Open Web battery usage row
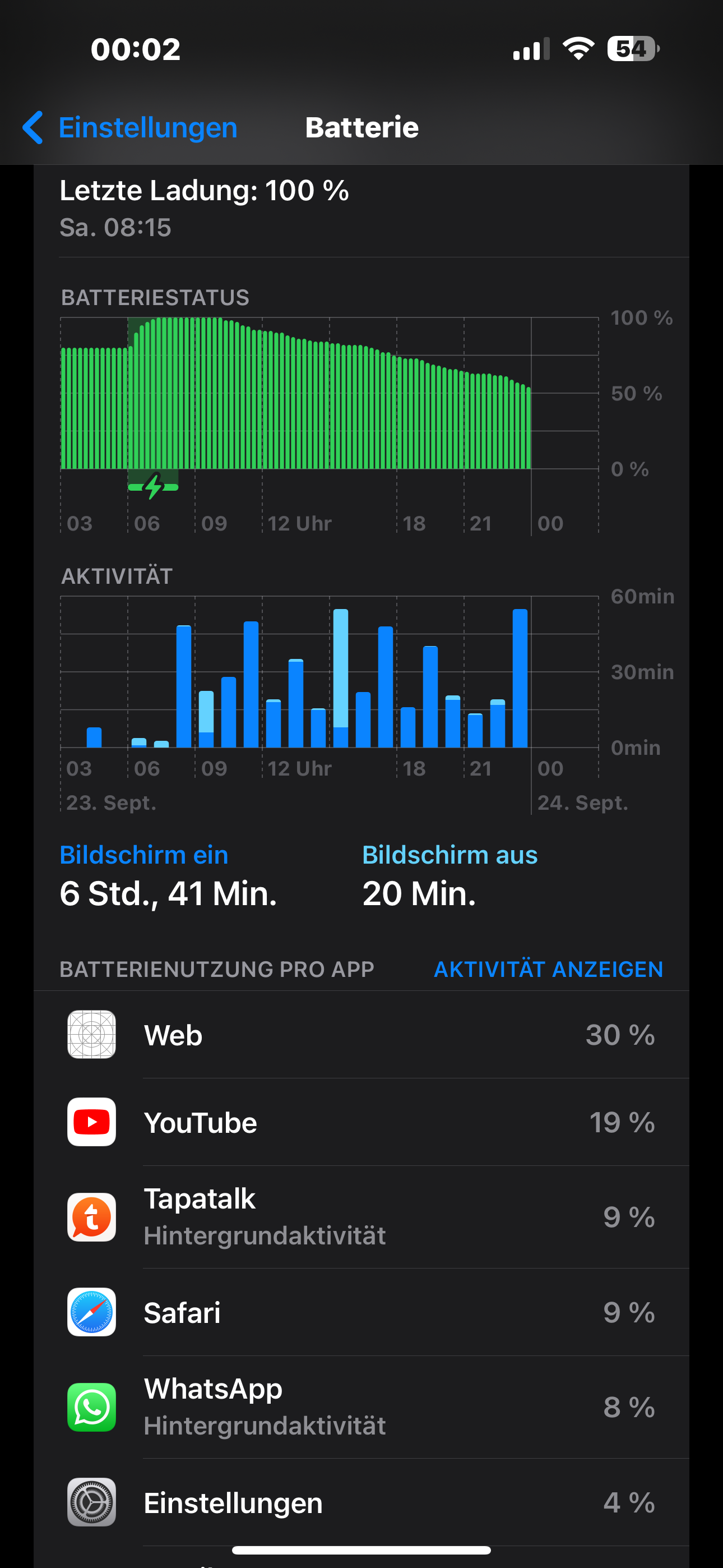This screenshot has width=723, height=1568. click(x=361, y=1035)
